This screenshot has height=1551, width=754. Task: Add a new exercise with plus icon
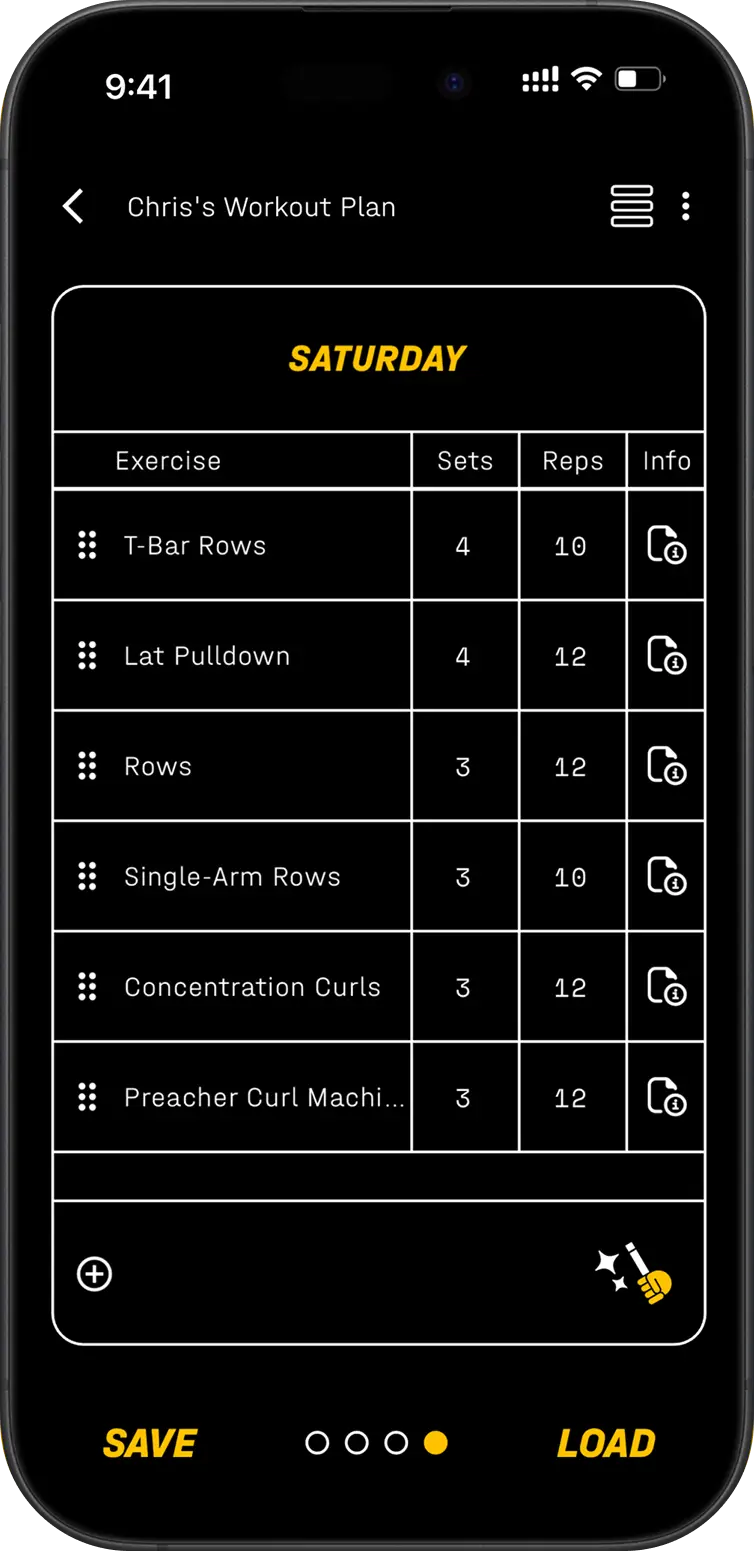(95, 1274)
